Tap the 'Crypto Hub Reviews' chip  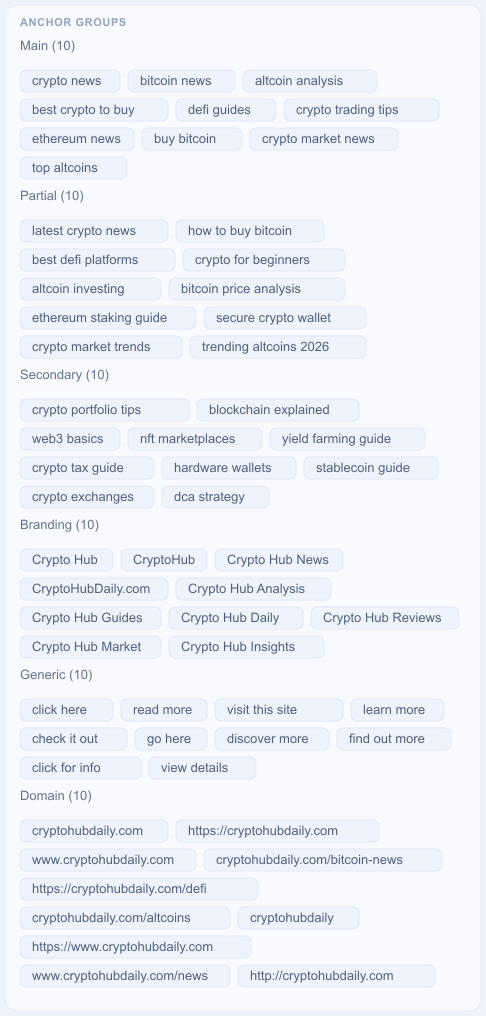click(385, 618)
